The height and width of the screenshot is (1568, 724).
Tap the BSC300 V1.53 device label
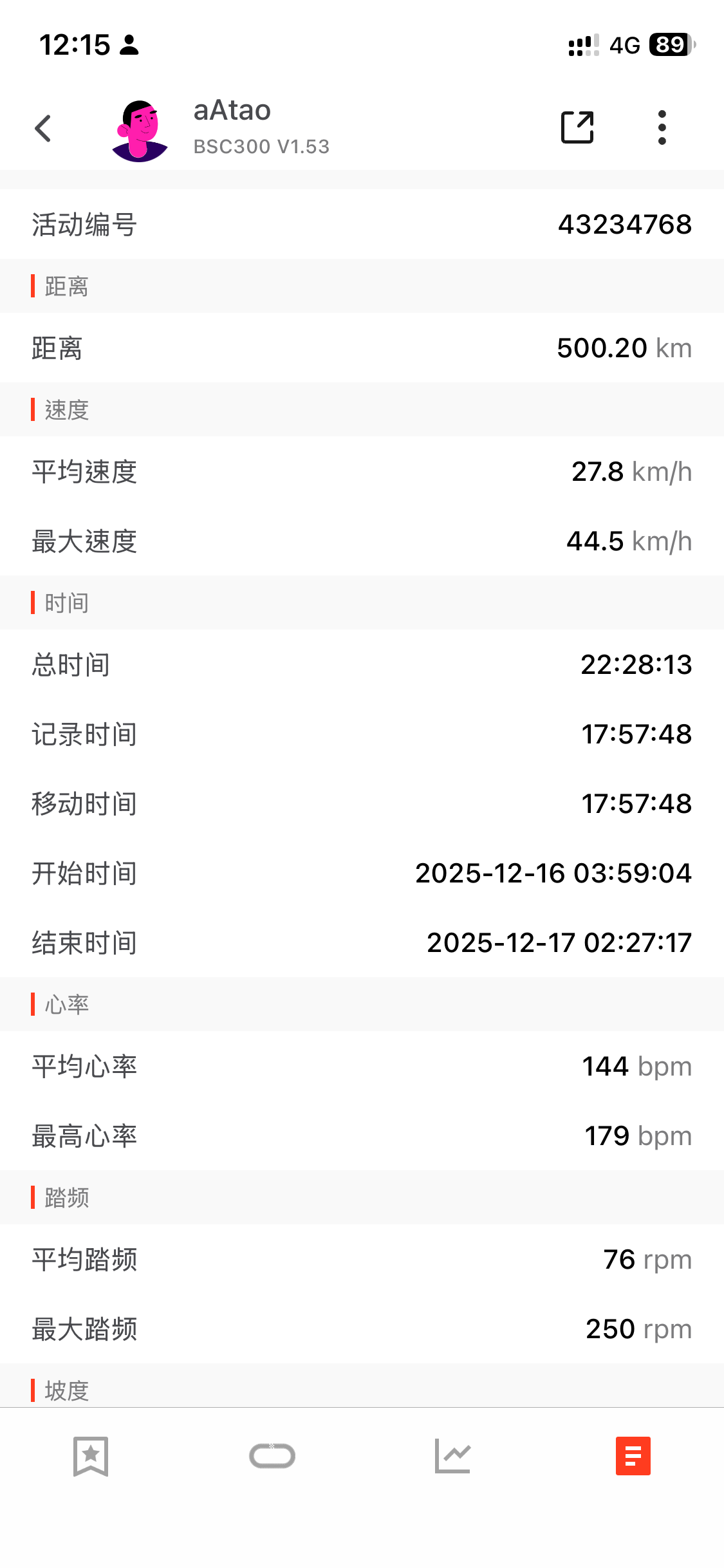[261, 146]
